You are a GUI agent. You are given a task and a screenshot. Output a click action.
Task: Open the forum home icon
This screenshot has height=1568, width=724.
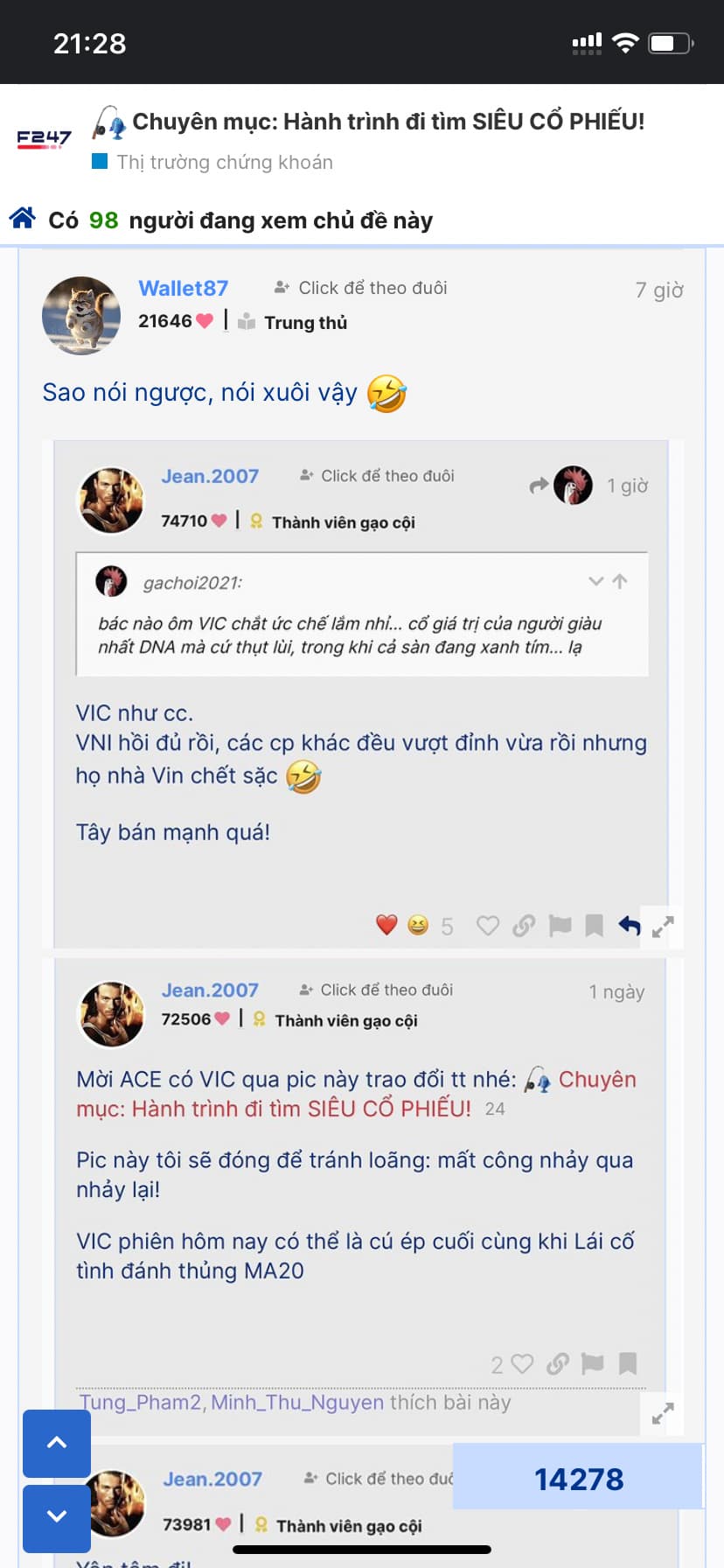(x=23, y=218)
